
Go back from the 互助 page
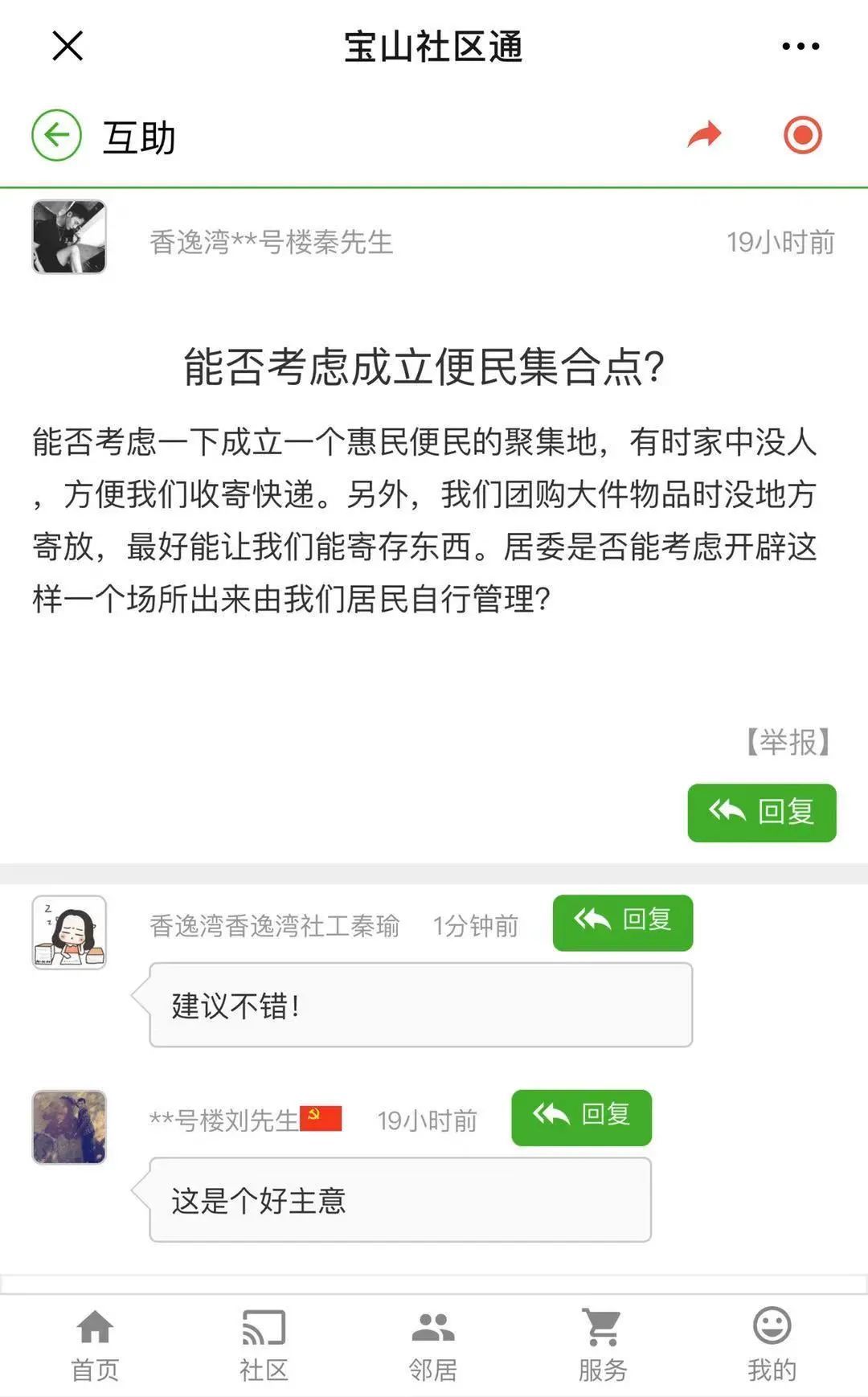coord(56,135)
